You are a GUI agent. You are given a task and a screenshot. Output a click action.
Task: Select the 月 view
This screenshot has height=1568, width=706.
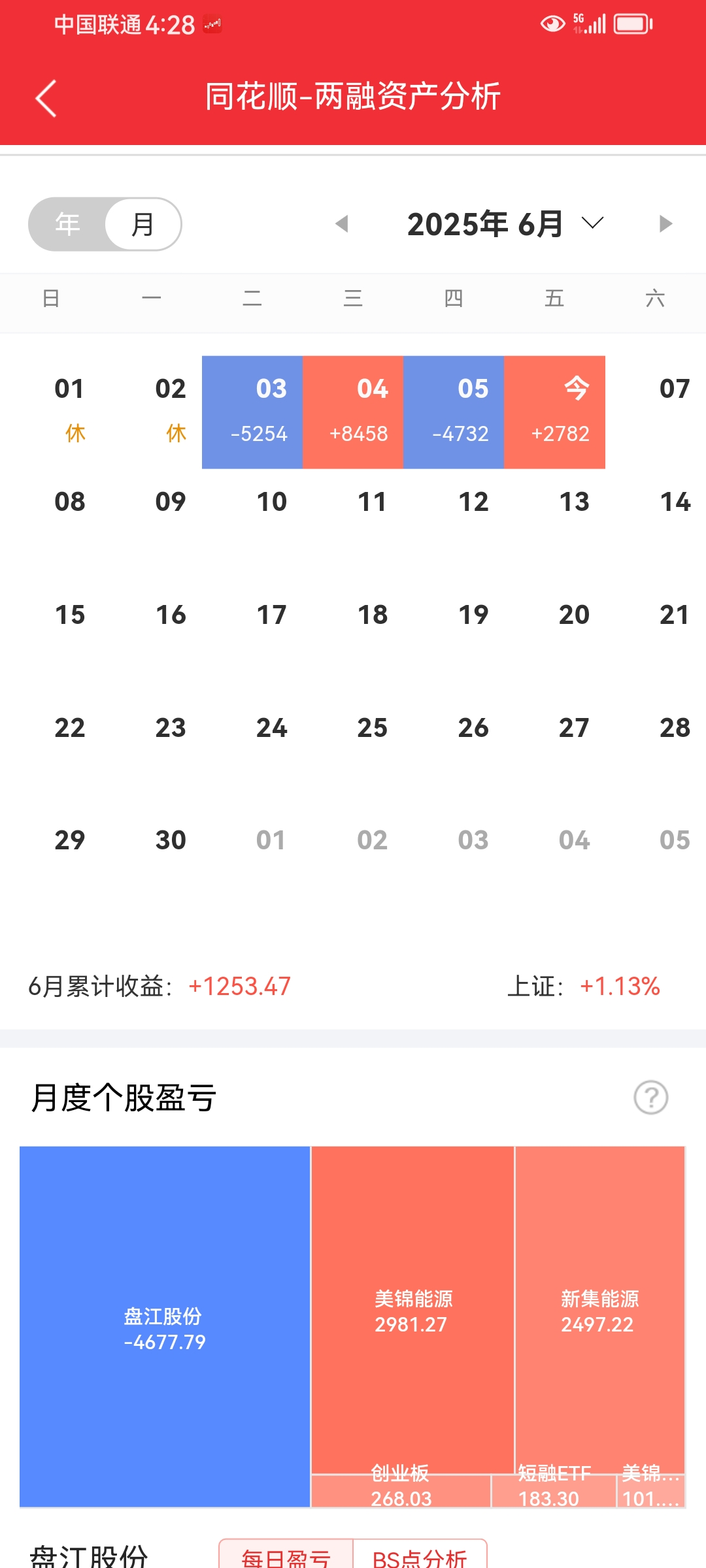[143, 224]
